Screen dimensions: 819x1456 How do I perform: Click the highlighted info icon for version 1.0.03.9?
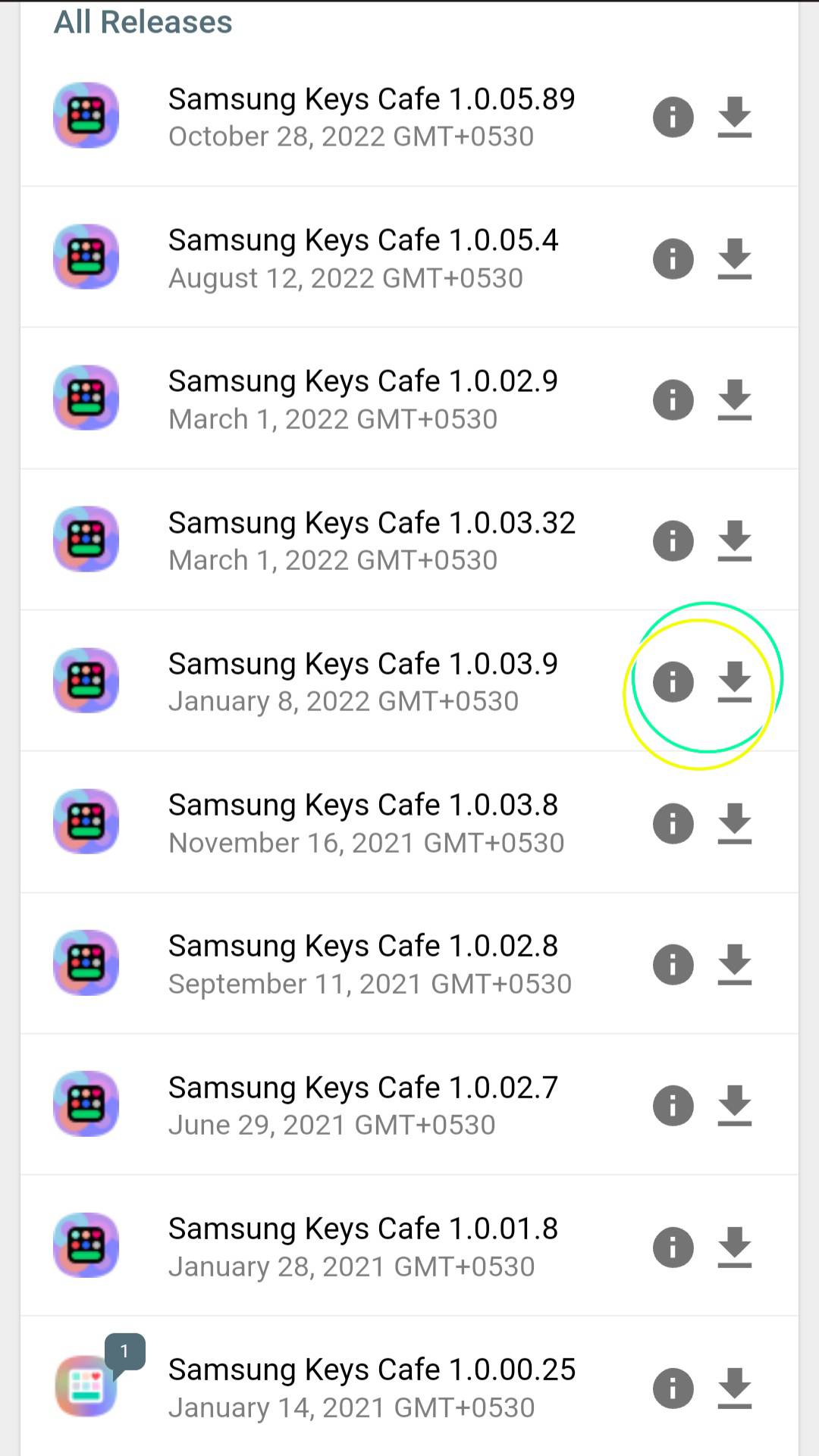pos(673,681)
